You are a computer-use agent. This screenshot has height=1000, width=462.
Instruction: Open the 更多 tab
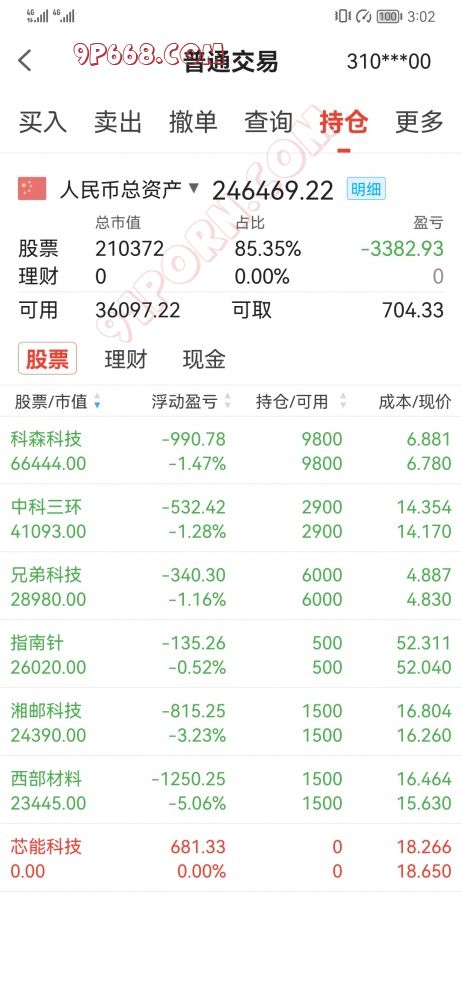click(x=419, y=121)
